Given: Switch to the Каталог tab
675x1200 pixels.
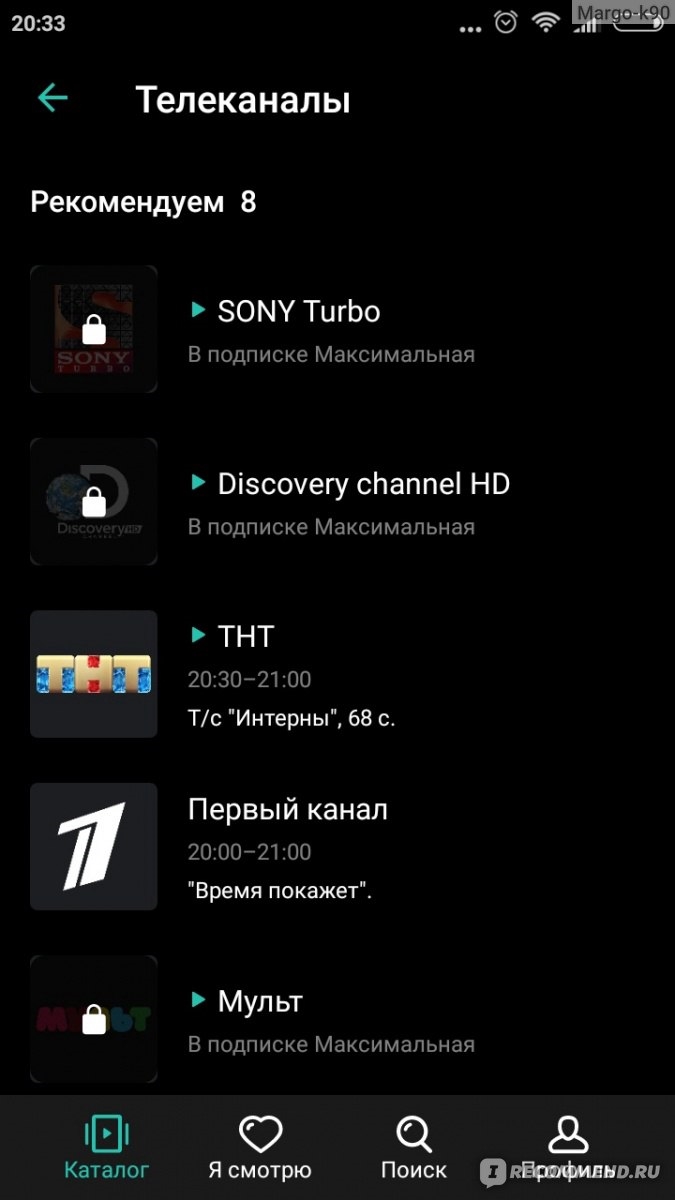Looking at the screenshot, I should 106,1147.
